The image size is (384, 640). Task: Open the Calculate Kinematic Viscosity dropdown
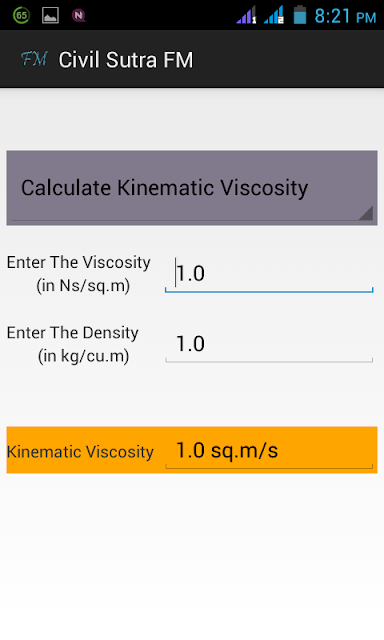(192, 188)
